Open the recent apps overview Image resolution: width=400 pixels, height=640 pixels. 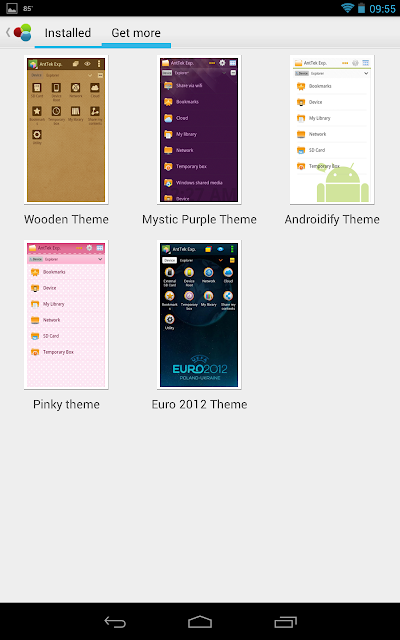(x=285, y=622)
